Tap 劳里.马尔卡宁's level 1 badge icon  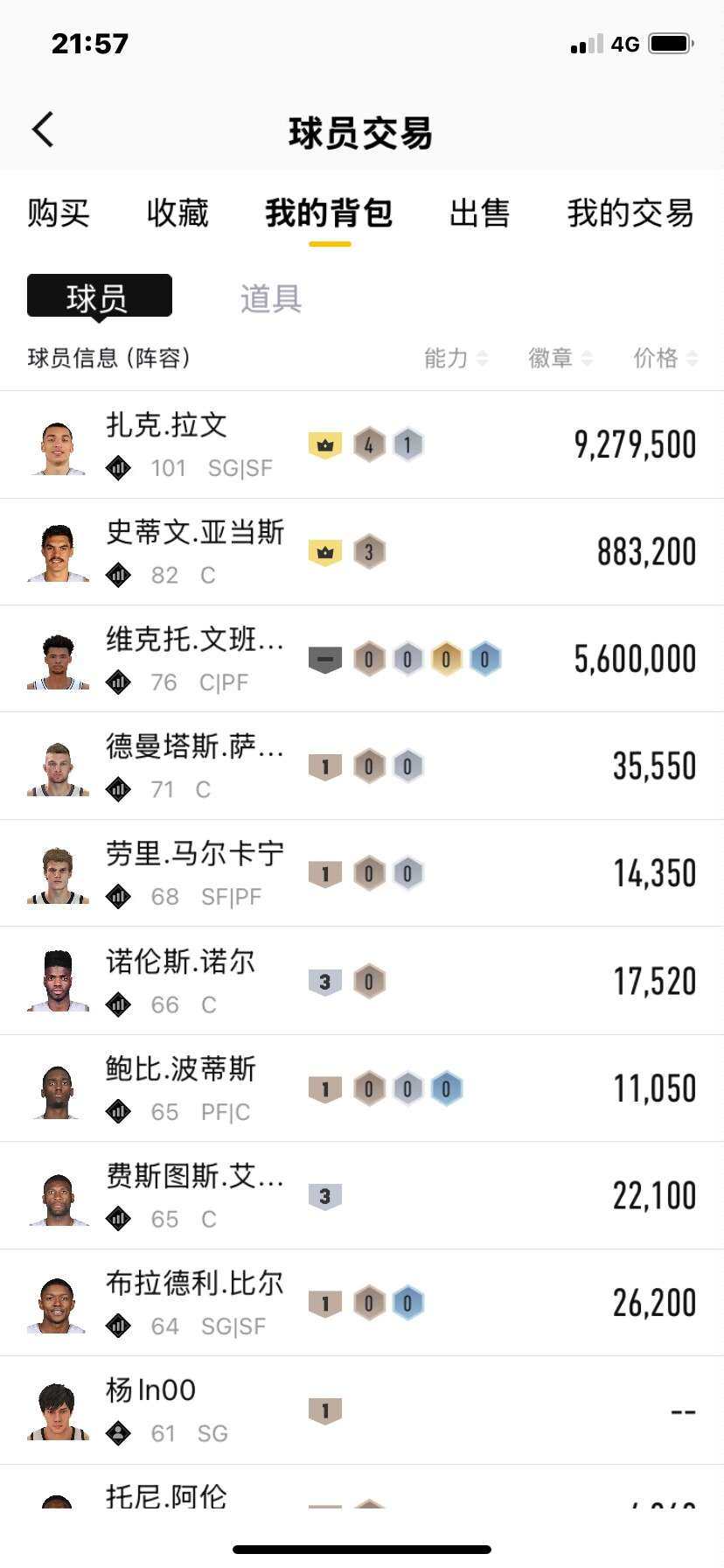pyautogui.click(x=325, y=872)
